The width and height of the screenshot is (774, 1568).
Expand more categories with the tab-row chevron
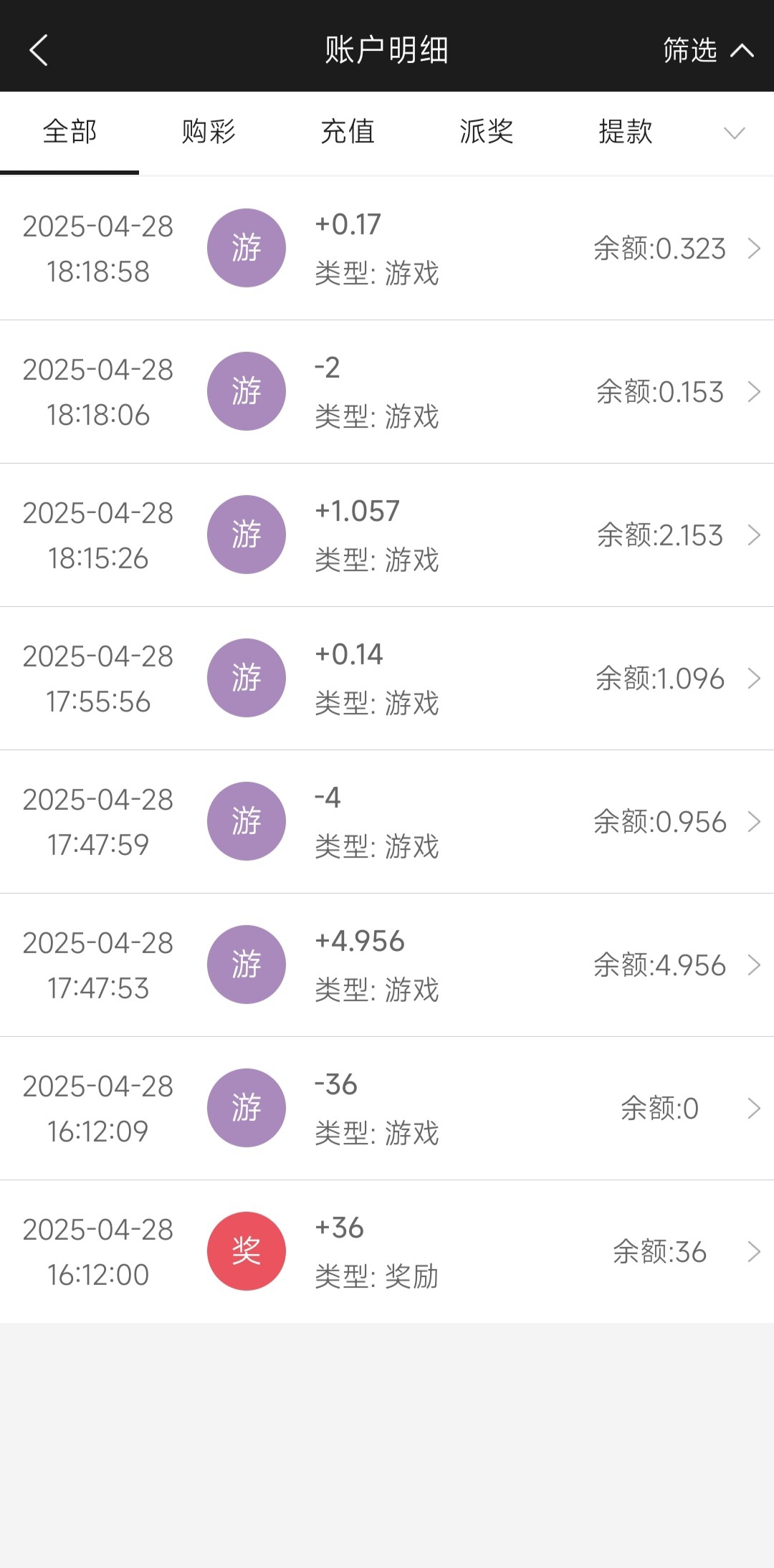[735, 133]
